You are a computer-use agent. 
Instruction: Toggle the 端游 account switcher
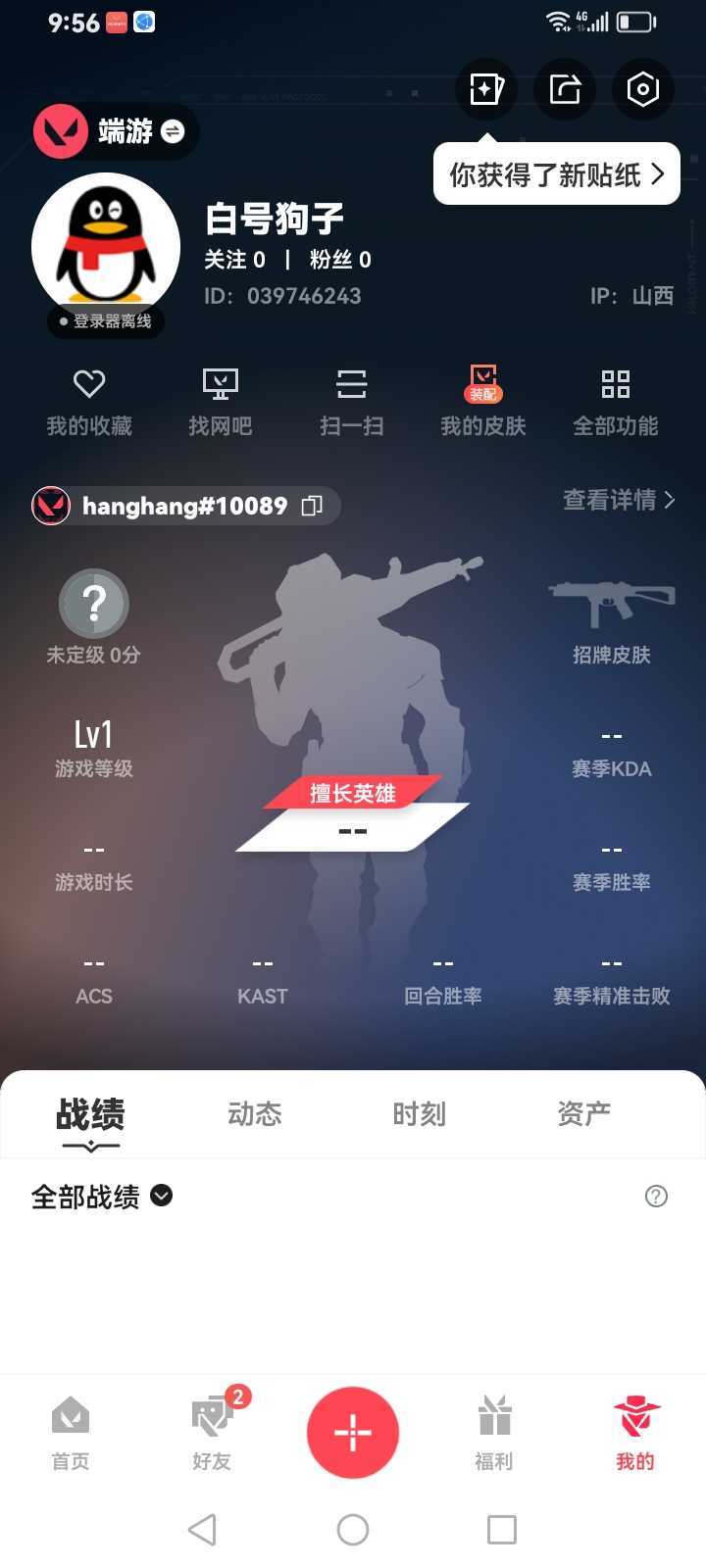click(114, 130)
